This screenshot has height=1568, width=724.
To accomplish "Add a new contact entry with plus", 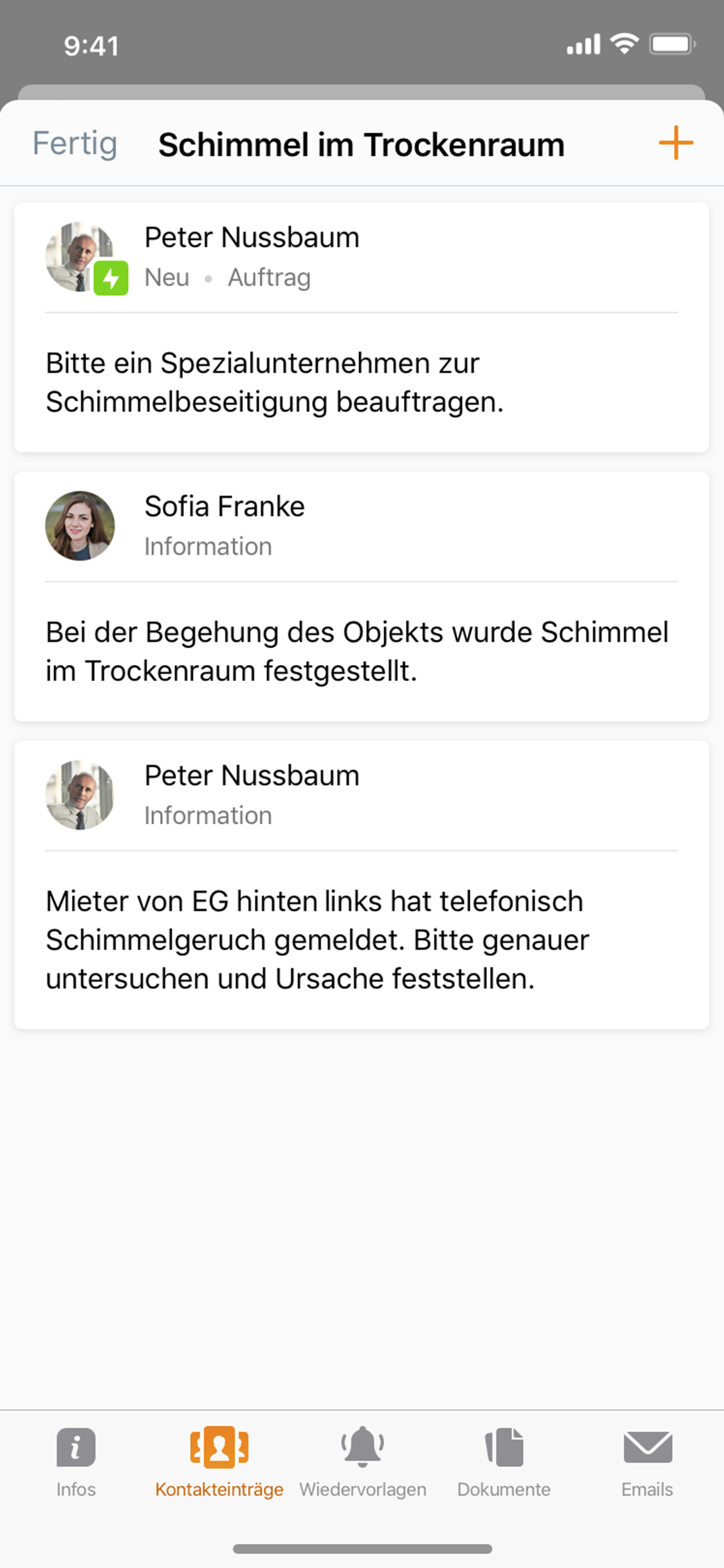I will pos(676,143).
